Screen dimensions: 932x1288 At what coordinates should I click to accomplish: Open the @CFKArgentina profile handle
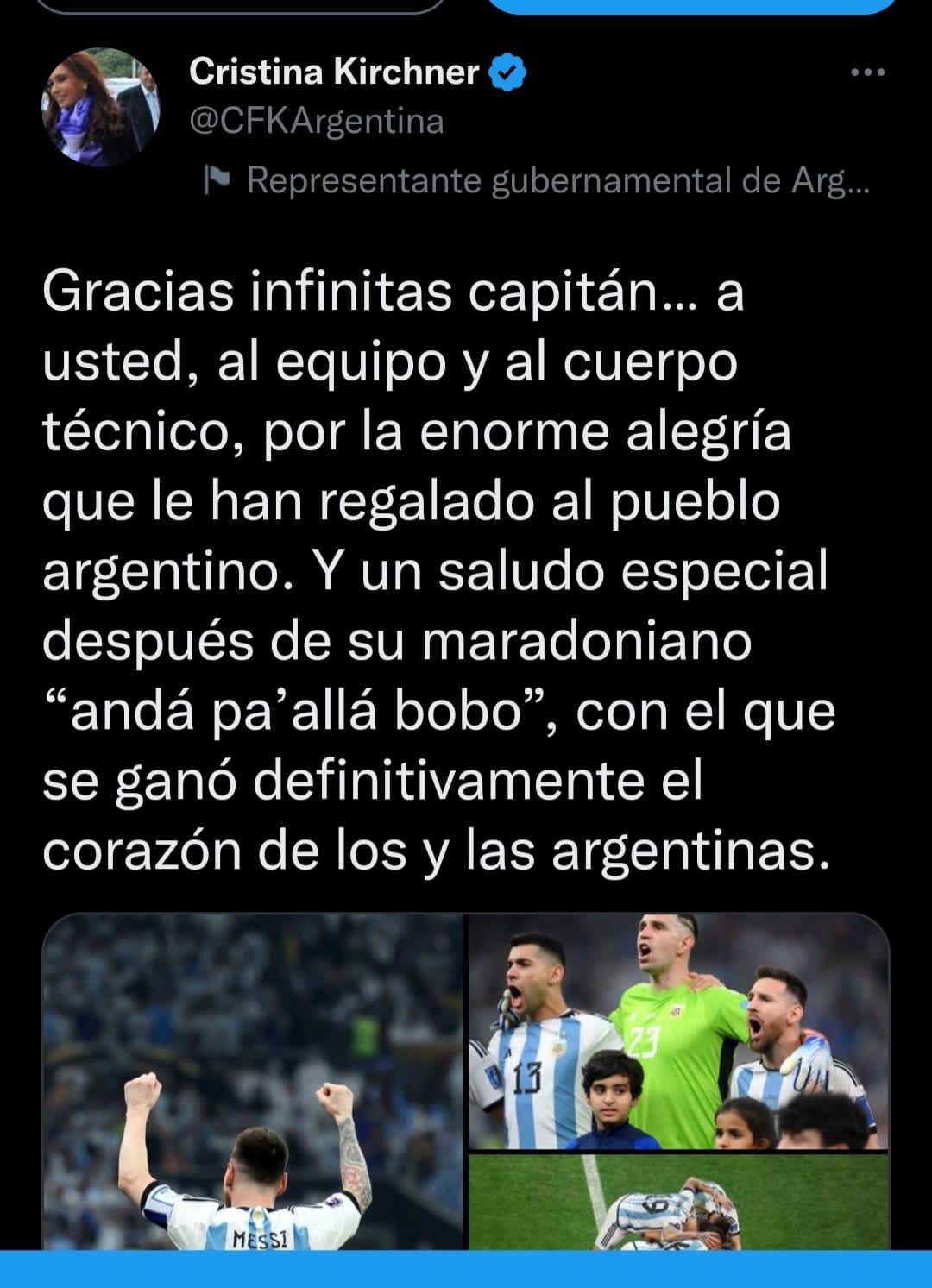coord(316,122)
